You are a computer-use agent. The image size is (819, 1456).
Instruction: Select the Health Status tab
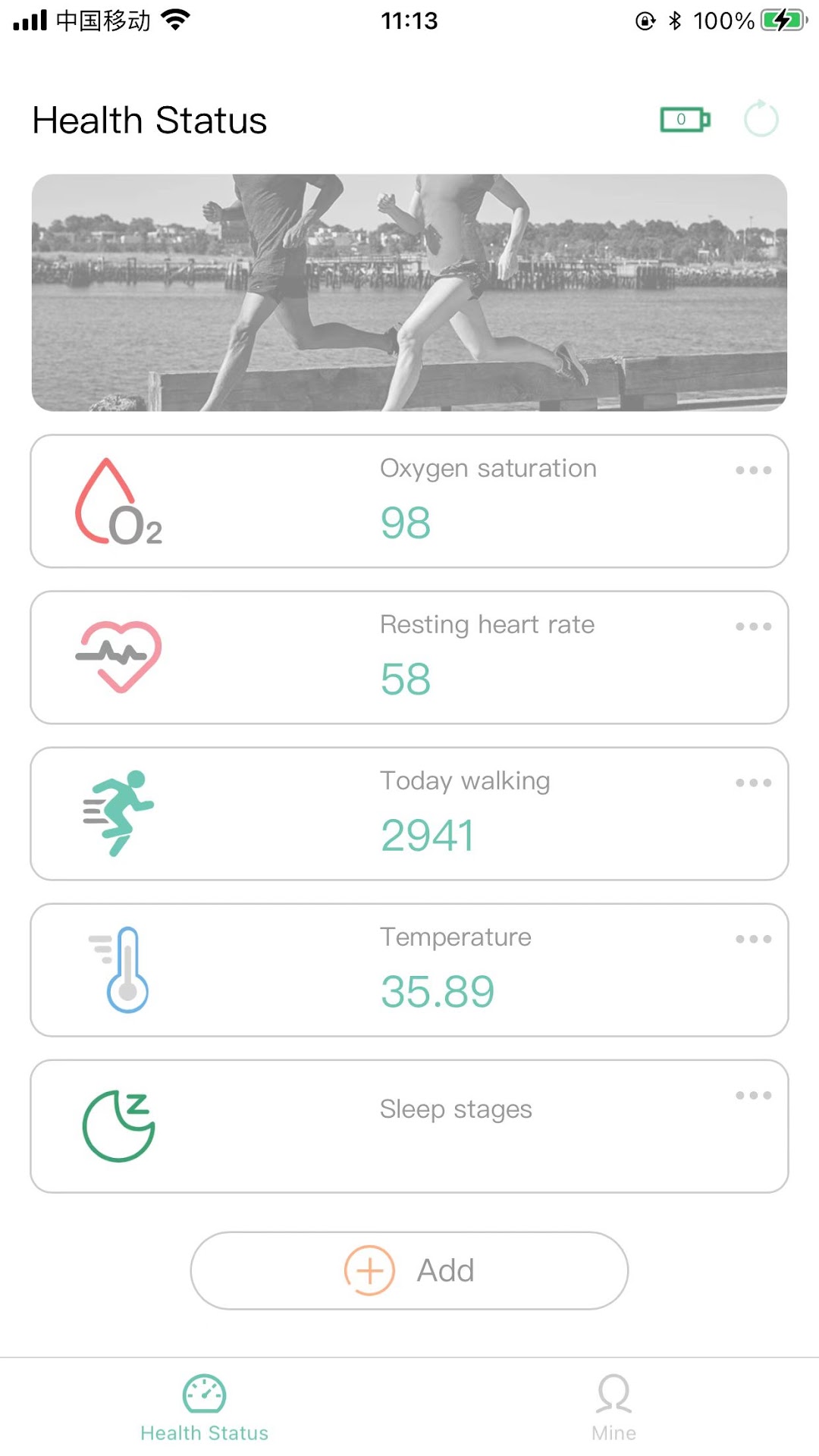pyautogui.click(x=205, y=1407)
